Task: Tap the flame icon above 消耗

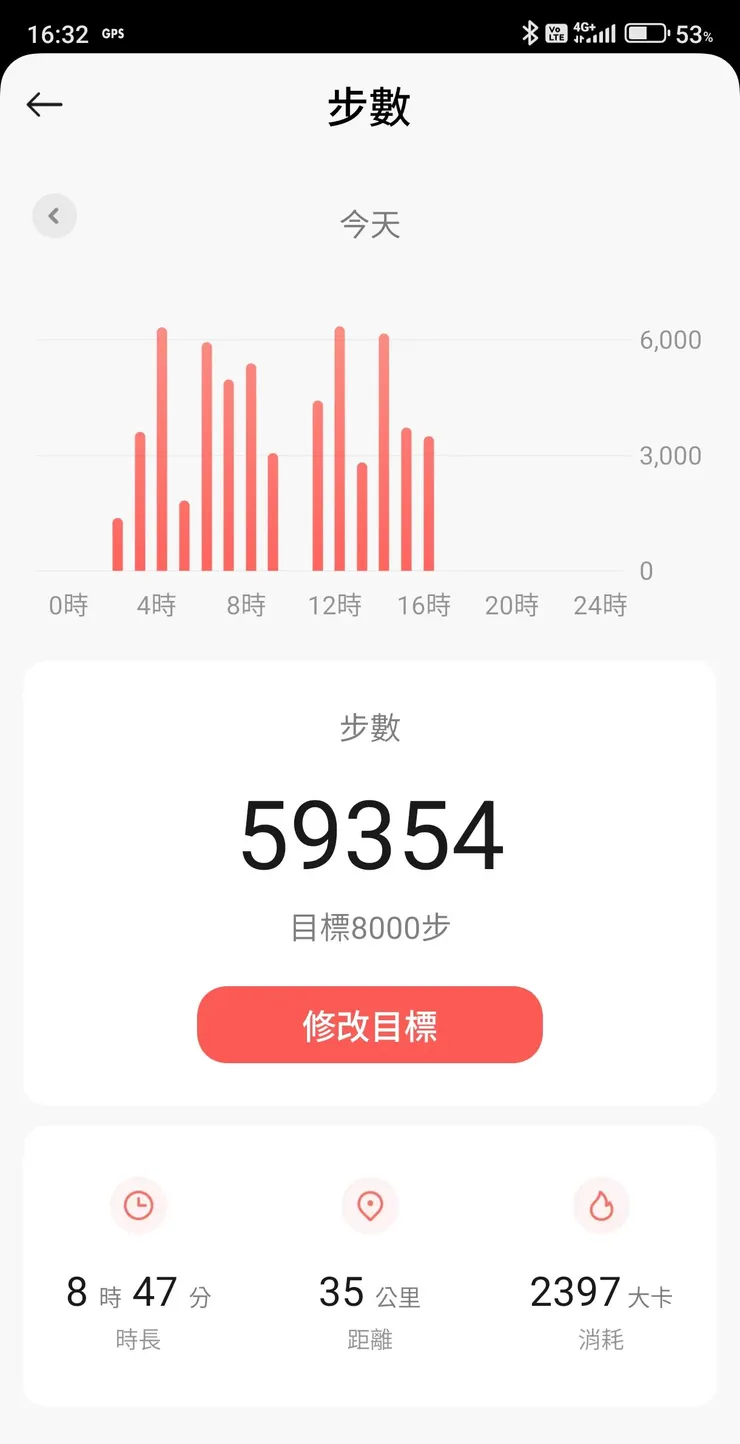Action: (601, 1206)
